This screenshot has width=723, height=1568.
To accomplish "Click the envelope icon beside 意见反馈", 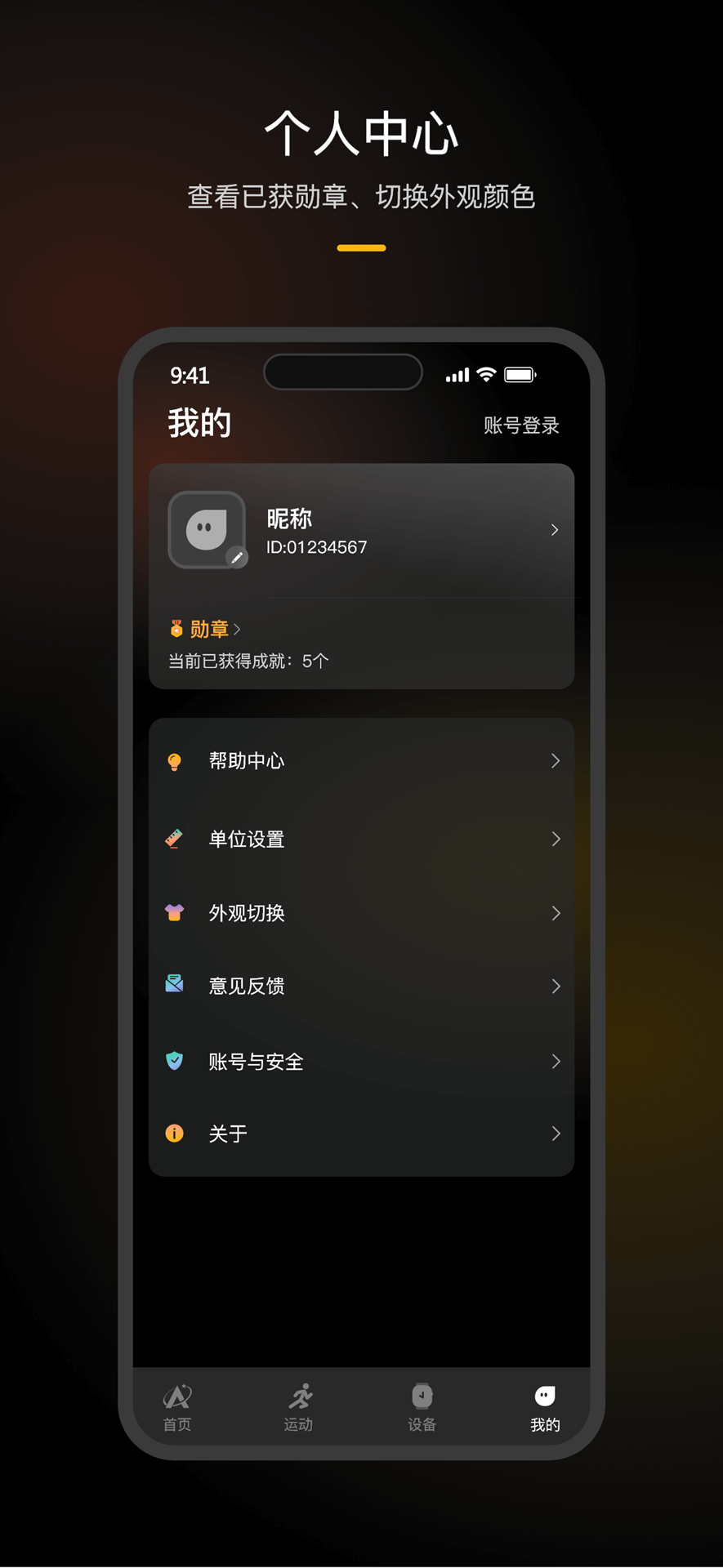I will point(175,986).
